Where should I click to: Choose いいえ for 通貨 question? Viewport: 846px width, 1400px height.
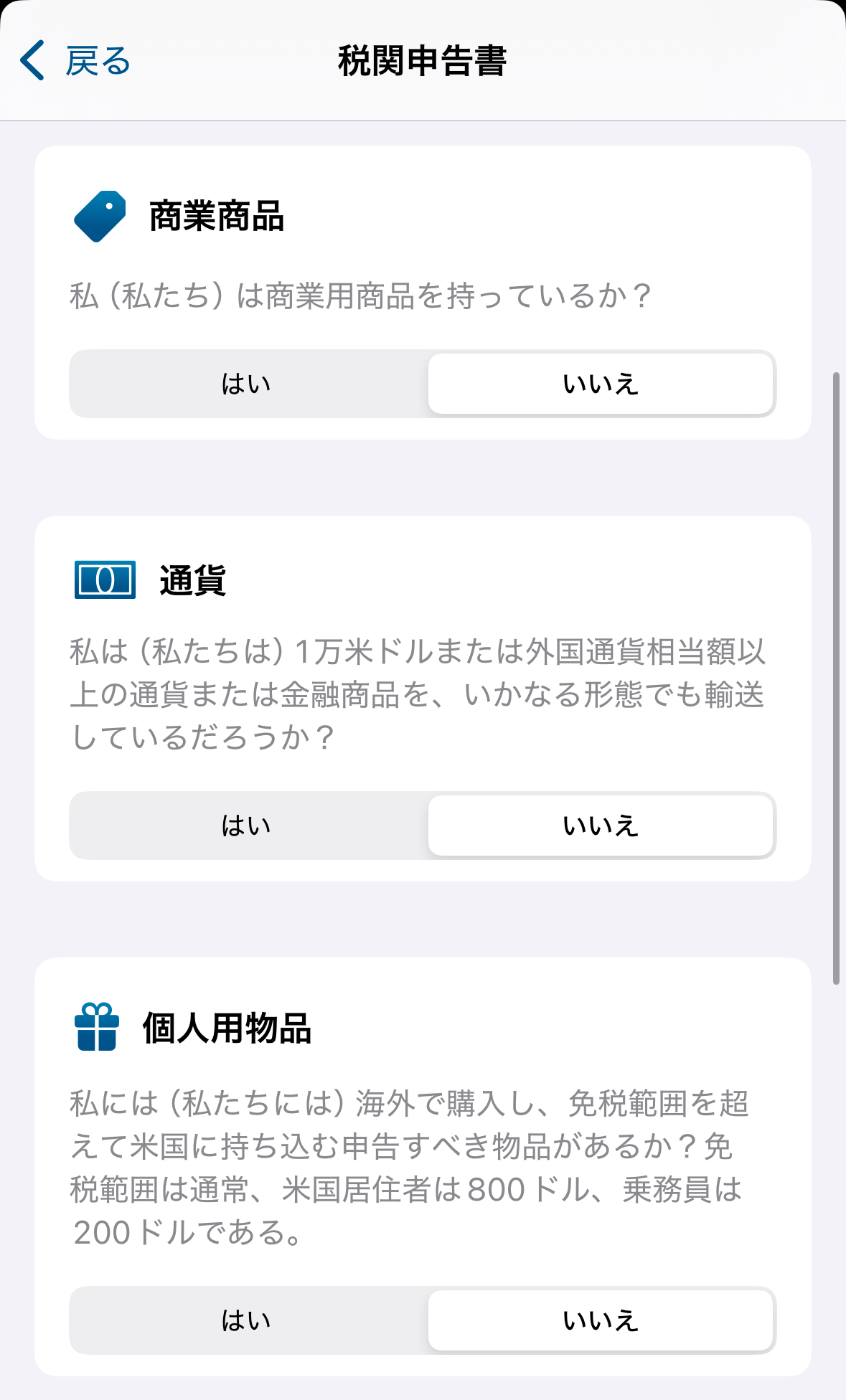click(x=601, y=826)
